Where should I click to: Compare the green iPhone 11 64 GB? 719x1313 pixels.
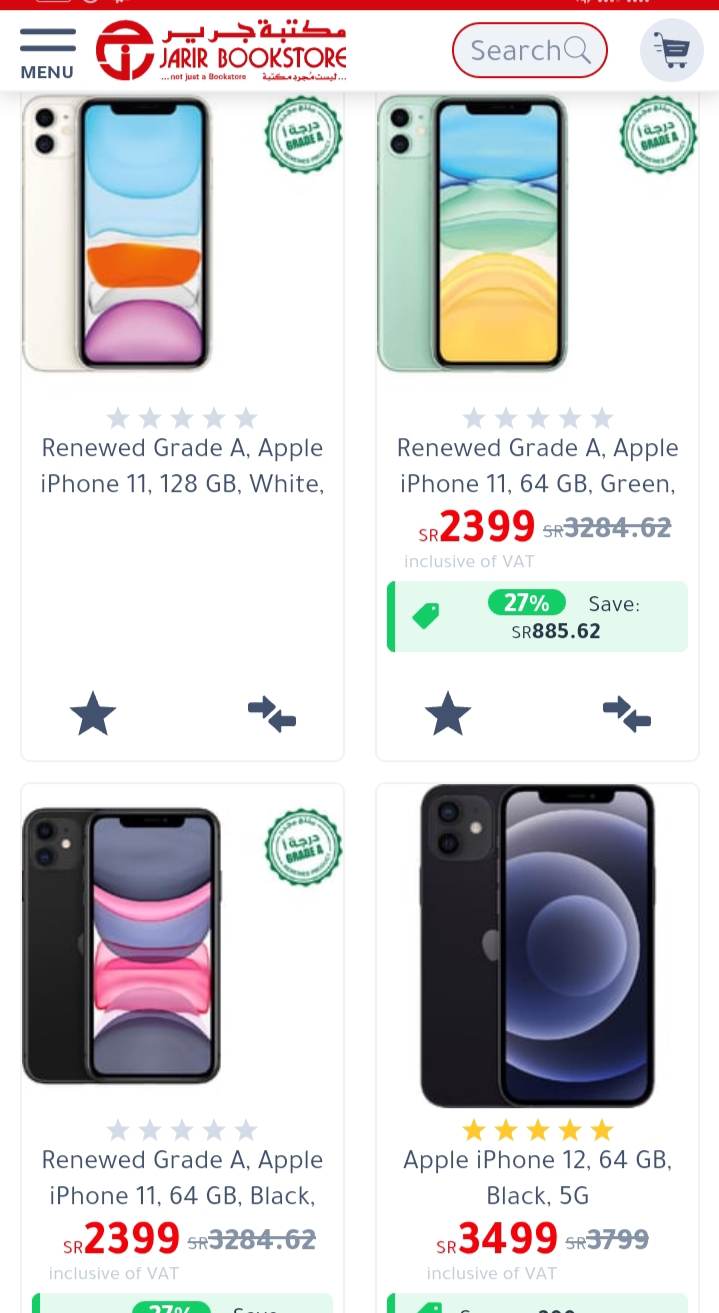pos(627,714)
